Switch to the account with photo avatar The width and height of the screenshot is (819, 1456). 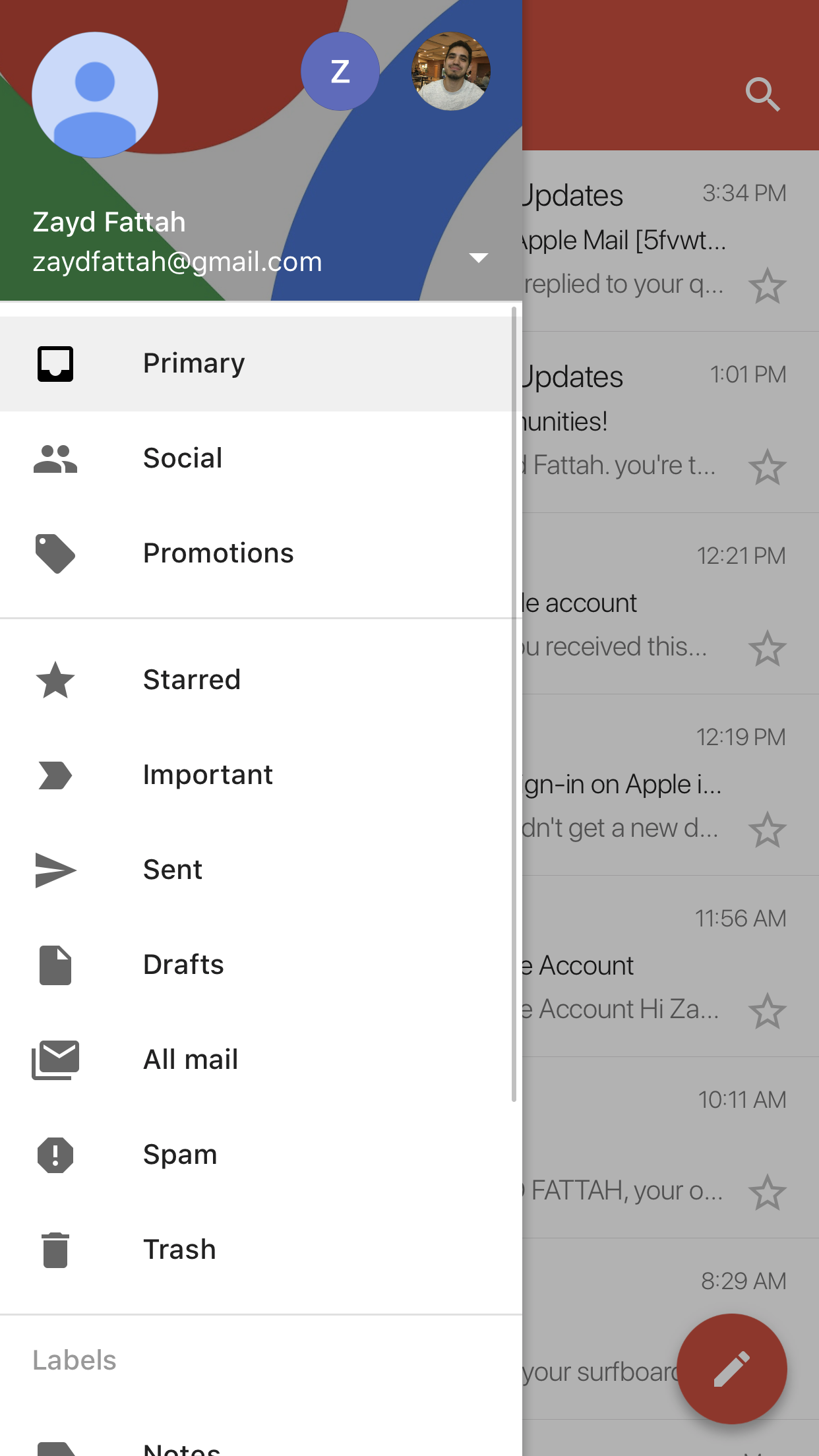[x=451, y=71]
